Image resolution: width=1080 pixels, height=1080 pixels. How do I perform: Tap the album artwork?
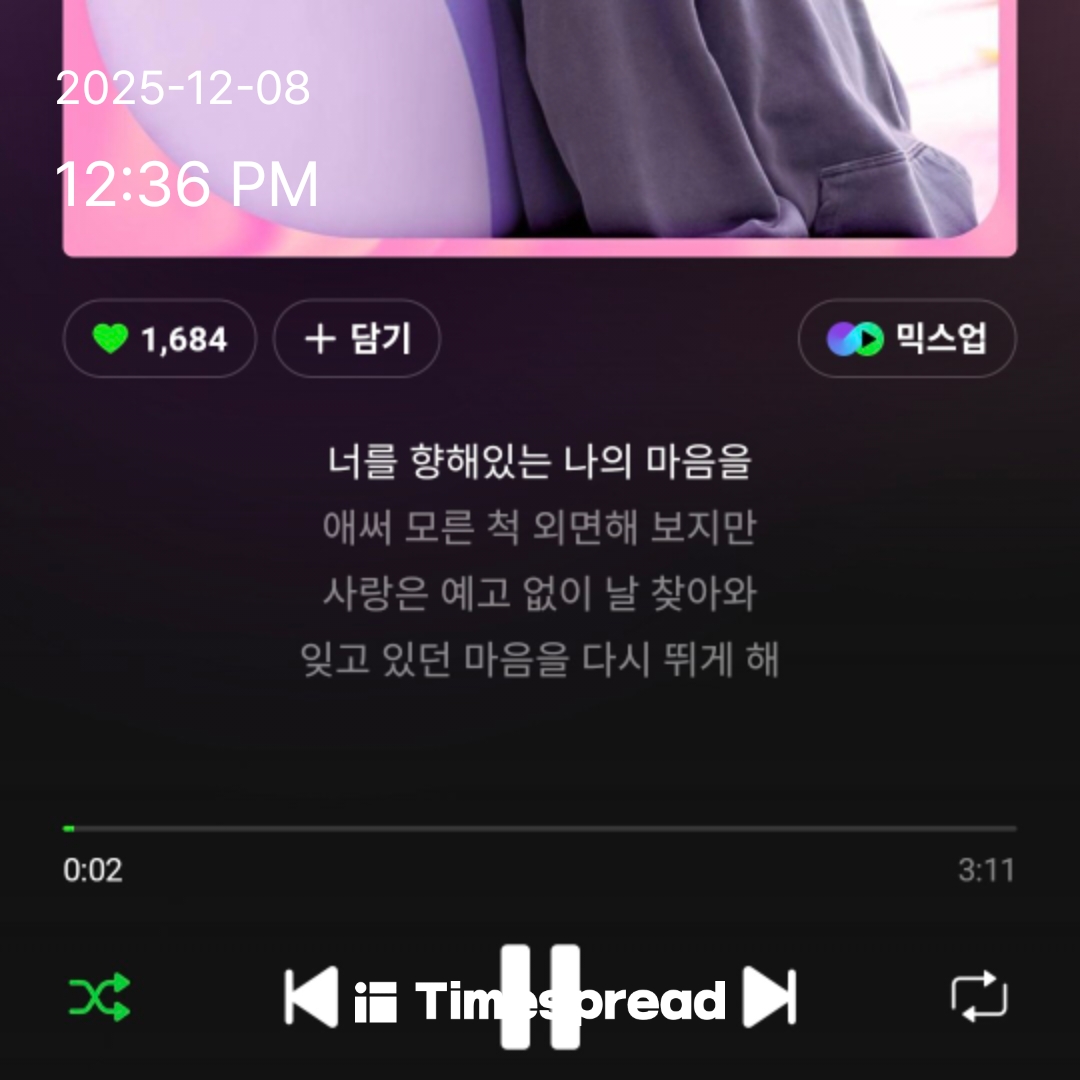[540, 120]
